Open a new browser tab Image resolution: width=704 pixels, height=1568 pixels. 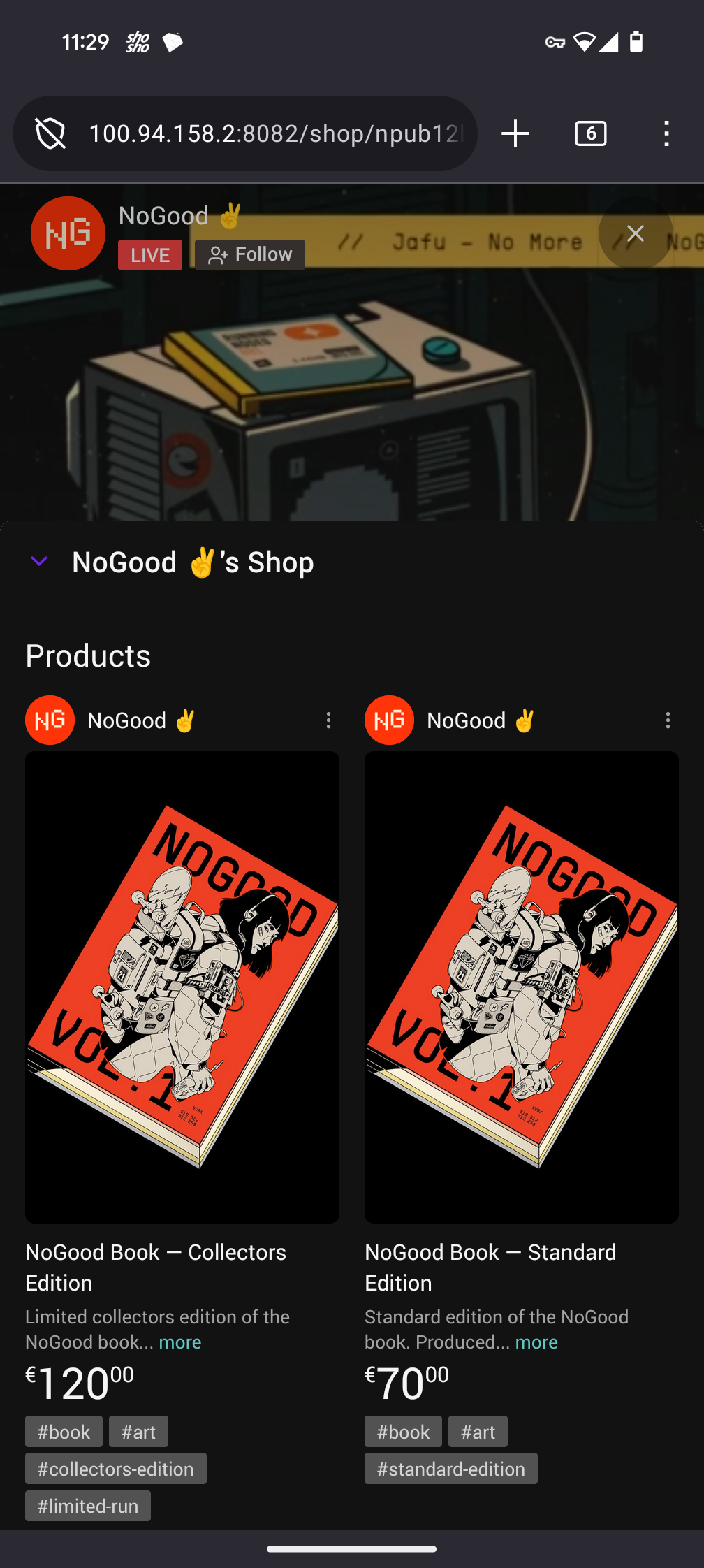(515, 133)
